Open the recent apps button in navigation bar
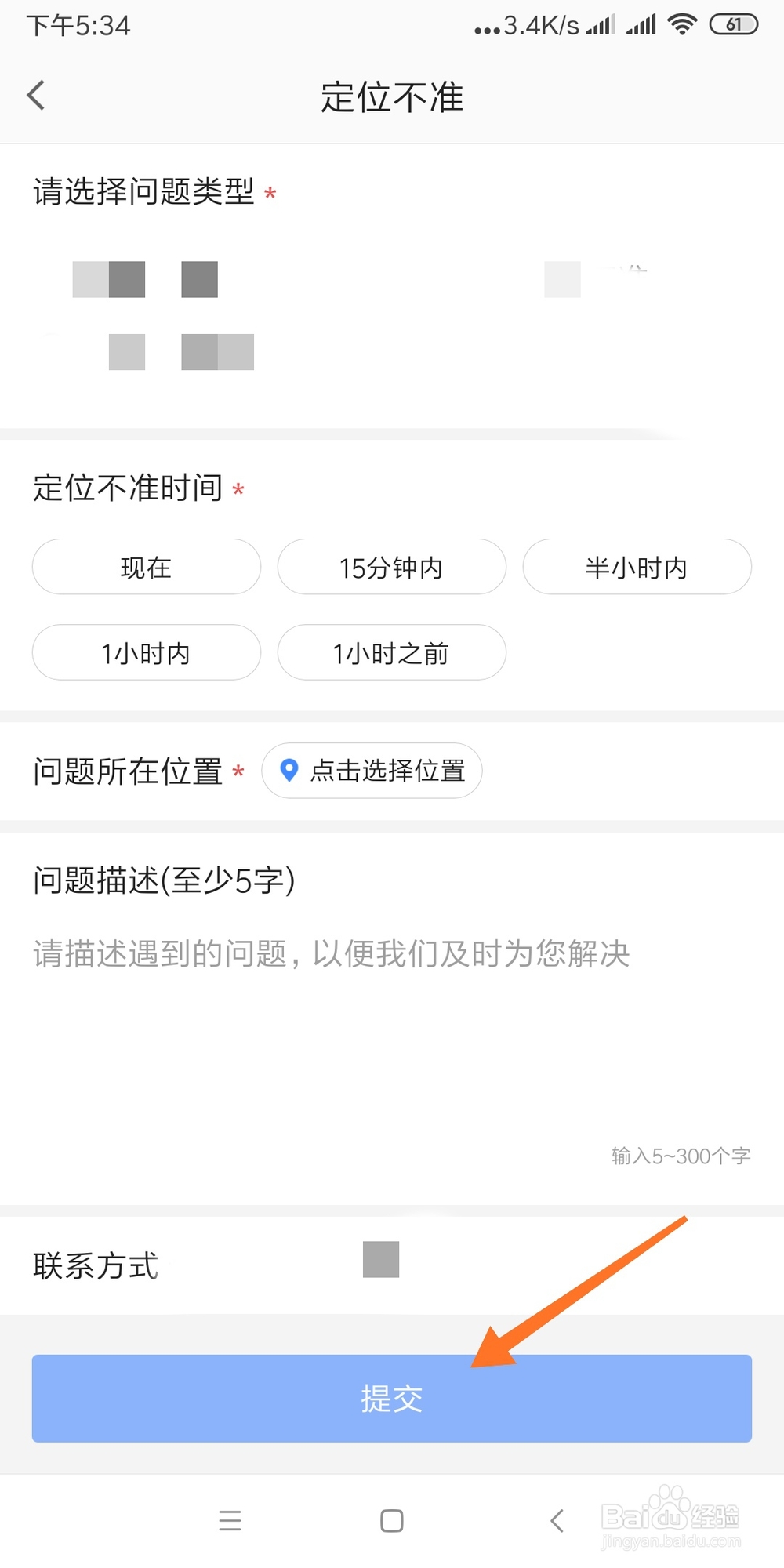The height and width of the screenshot is (1568, 784). click(x=230, y=1521)
